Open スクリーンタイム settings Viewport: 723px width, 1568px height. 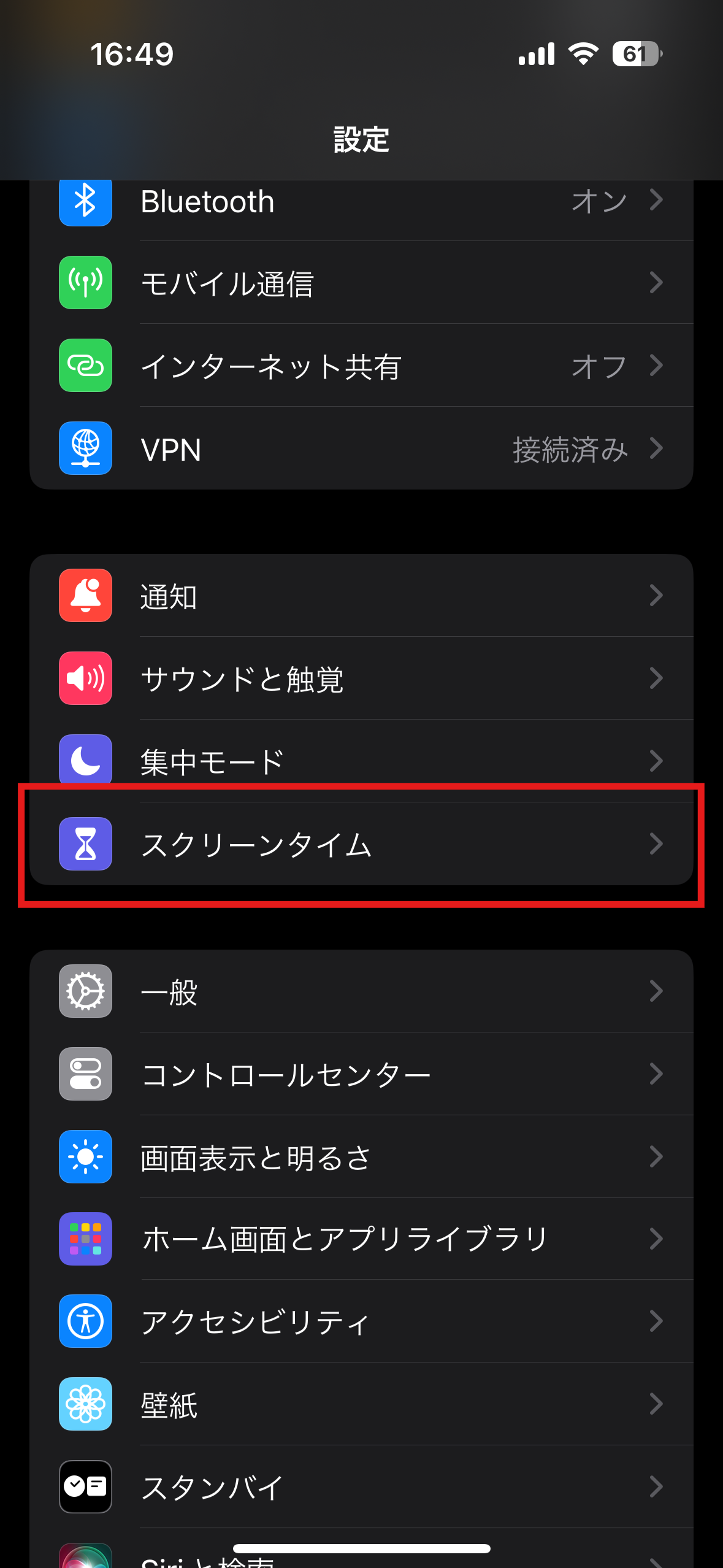[361, 844]
